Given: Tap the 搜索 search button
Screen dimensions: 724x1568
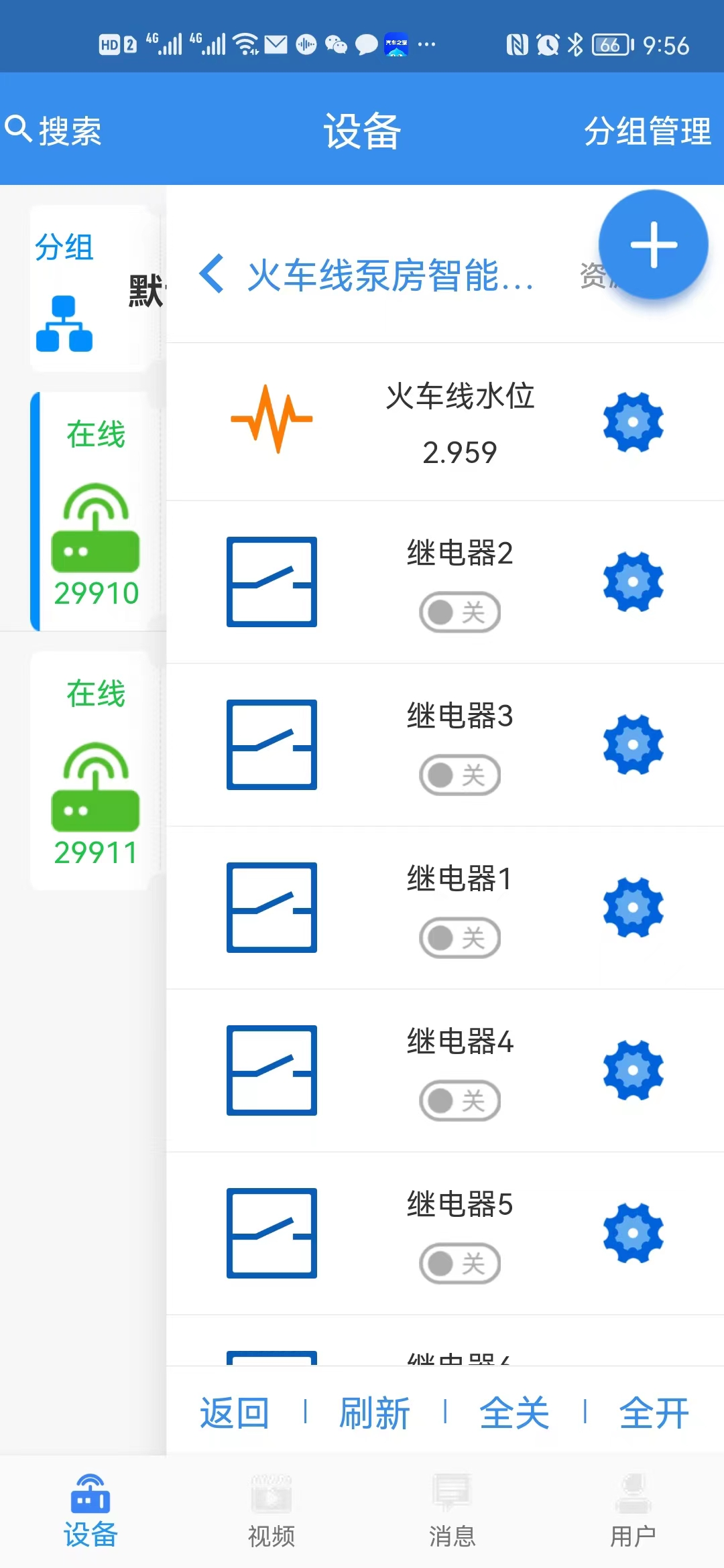Looking at the screenshot, I should tap(54, 130).
